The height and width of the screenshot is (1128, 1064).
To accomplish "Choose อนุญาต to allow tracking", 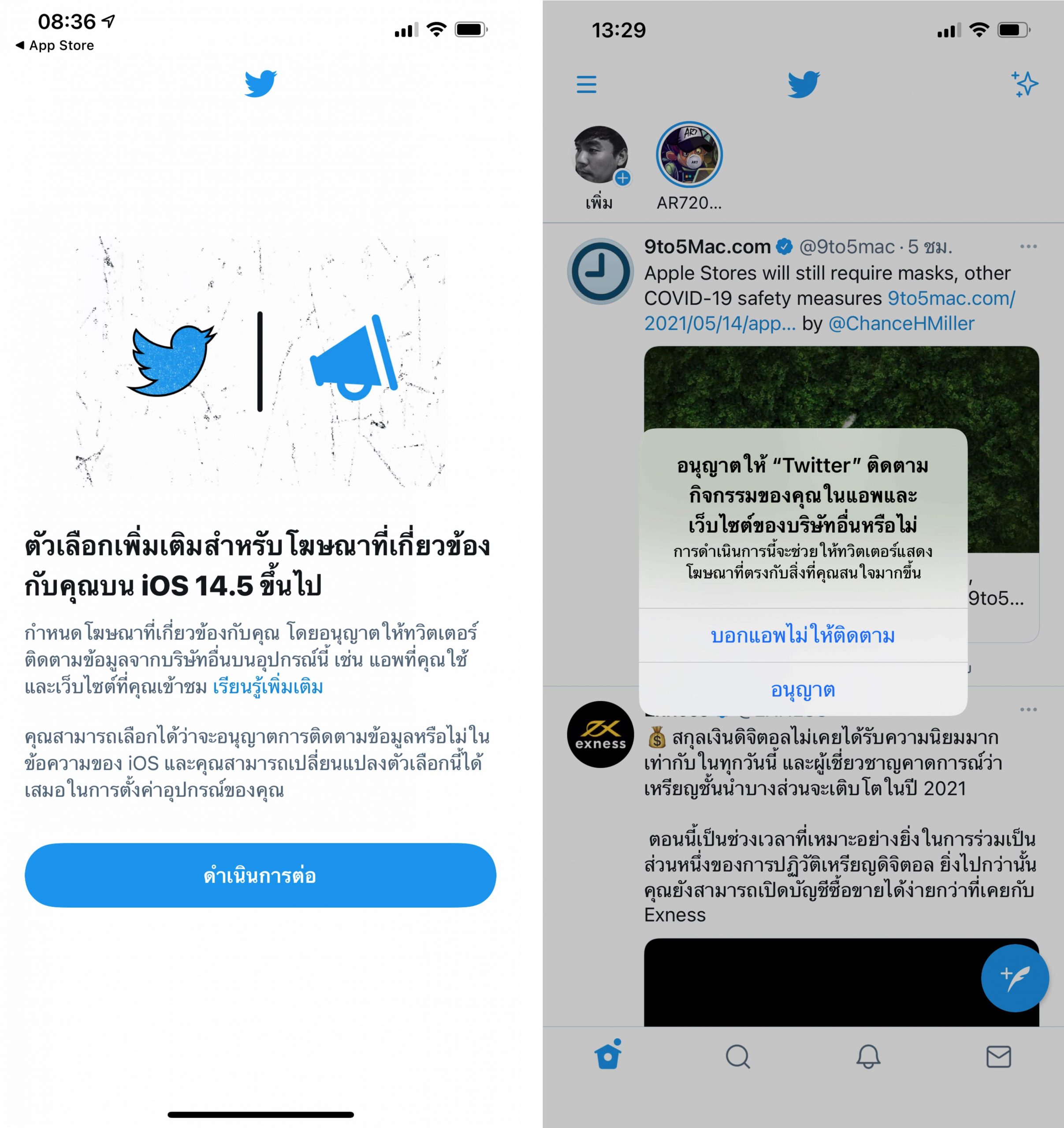I will (x=802, y=690).
